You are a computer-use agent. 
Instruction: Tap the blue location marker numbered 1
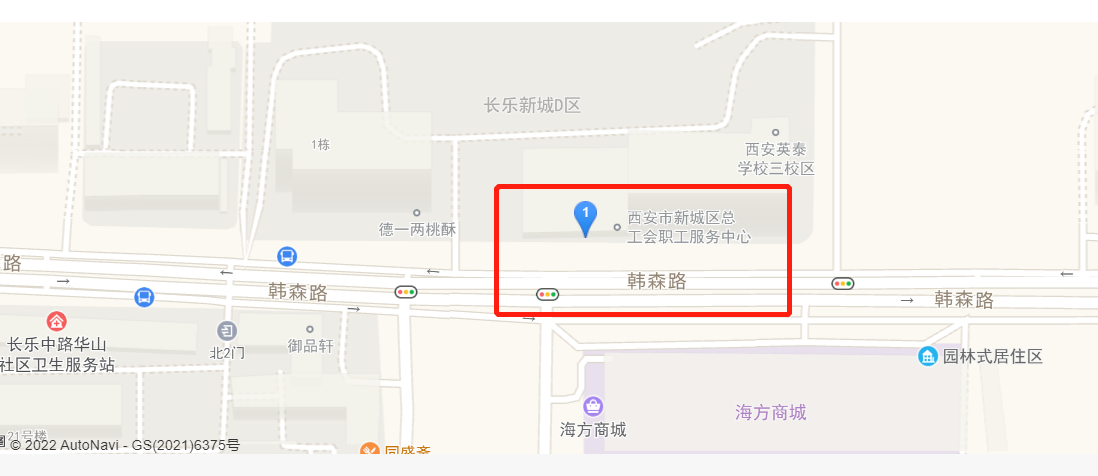coord(585,215)
